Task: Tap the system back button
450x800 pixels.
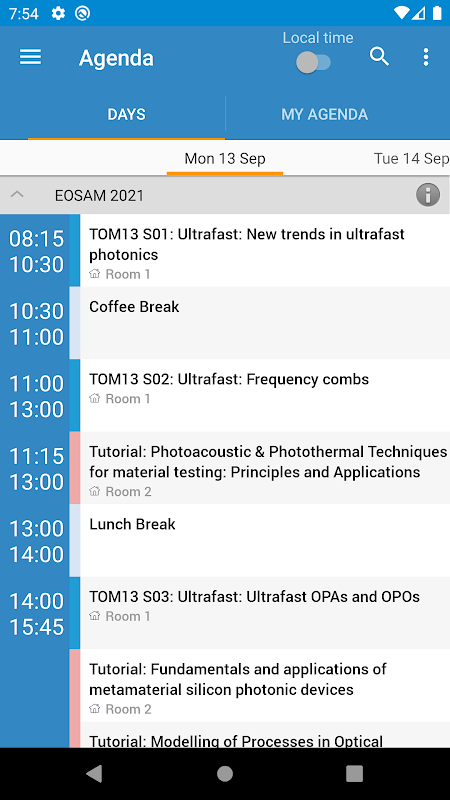Action: [94, 773]
